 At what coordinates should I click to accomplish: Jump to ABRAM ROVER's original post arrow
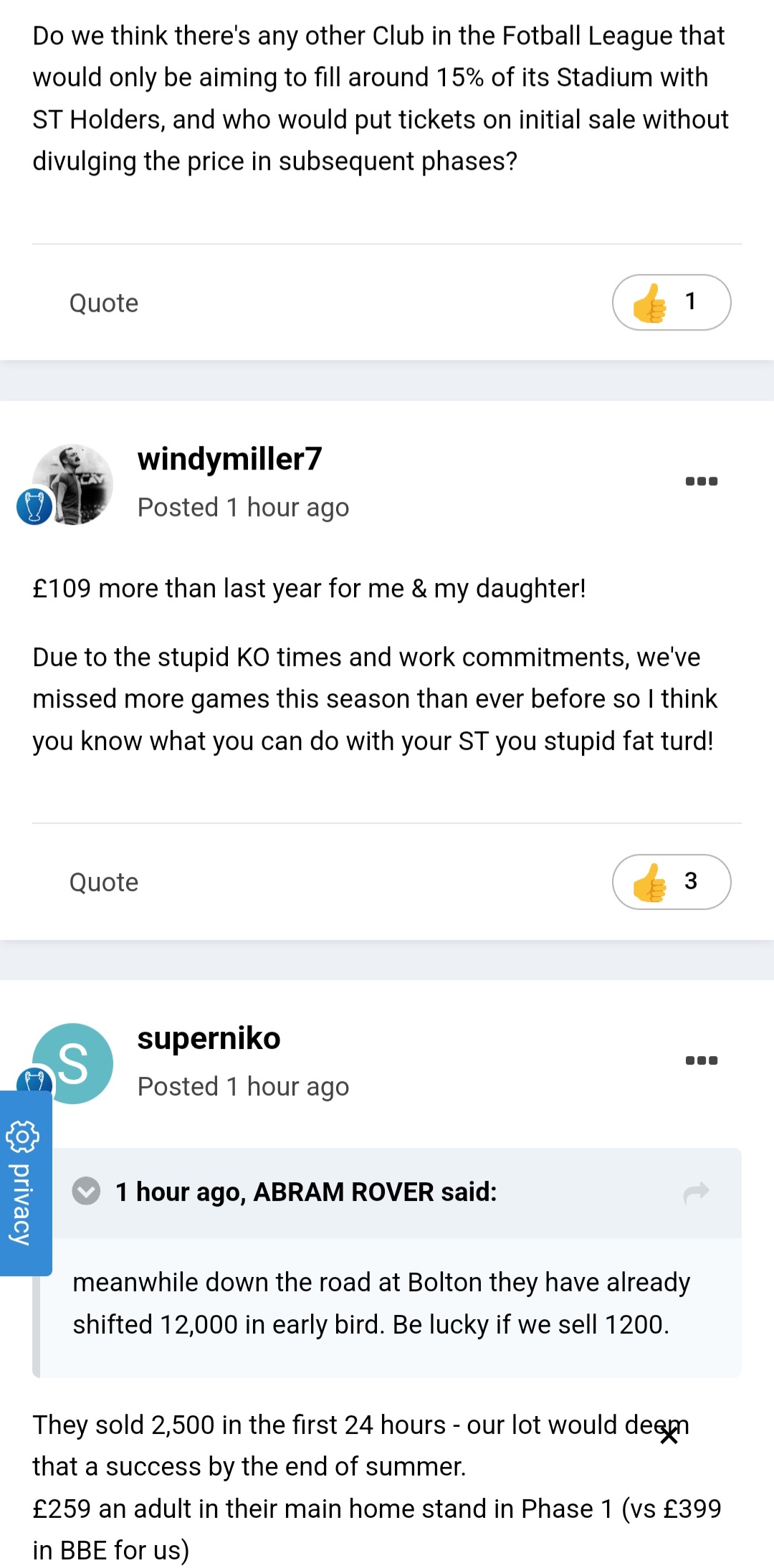tap(696, 1192)
